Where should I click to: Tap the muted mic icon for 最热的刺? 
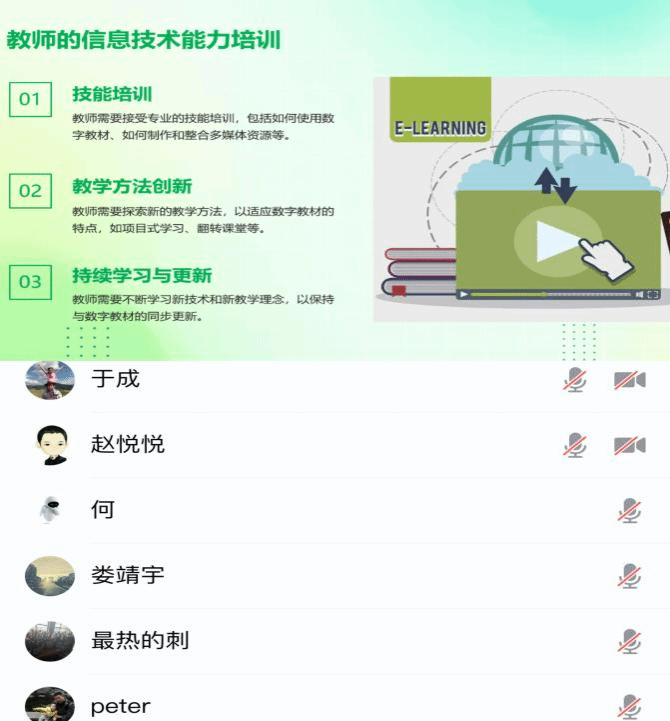pyautogui.click(x=629, y=641)
